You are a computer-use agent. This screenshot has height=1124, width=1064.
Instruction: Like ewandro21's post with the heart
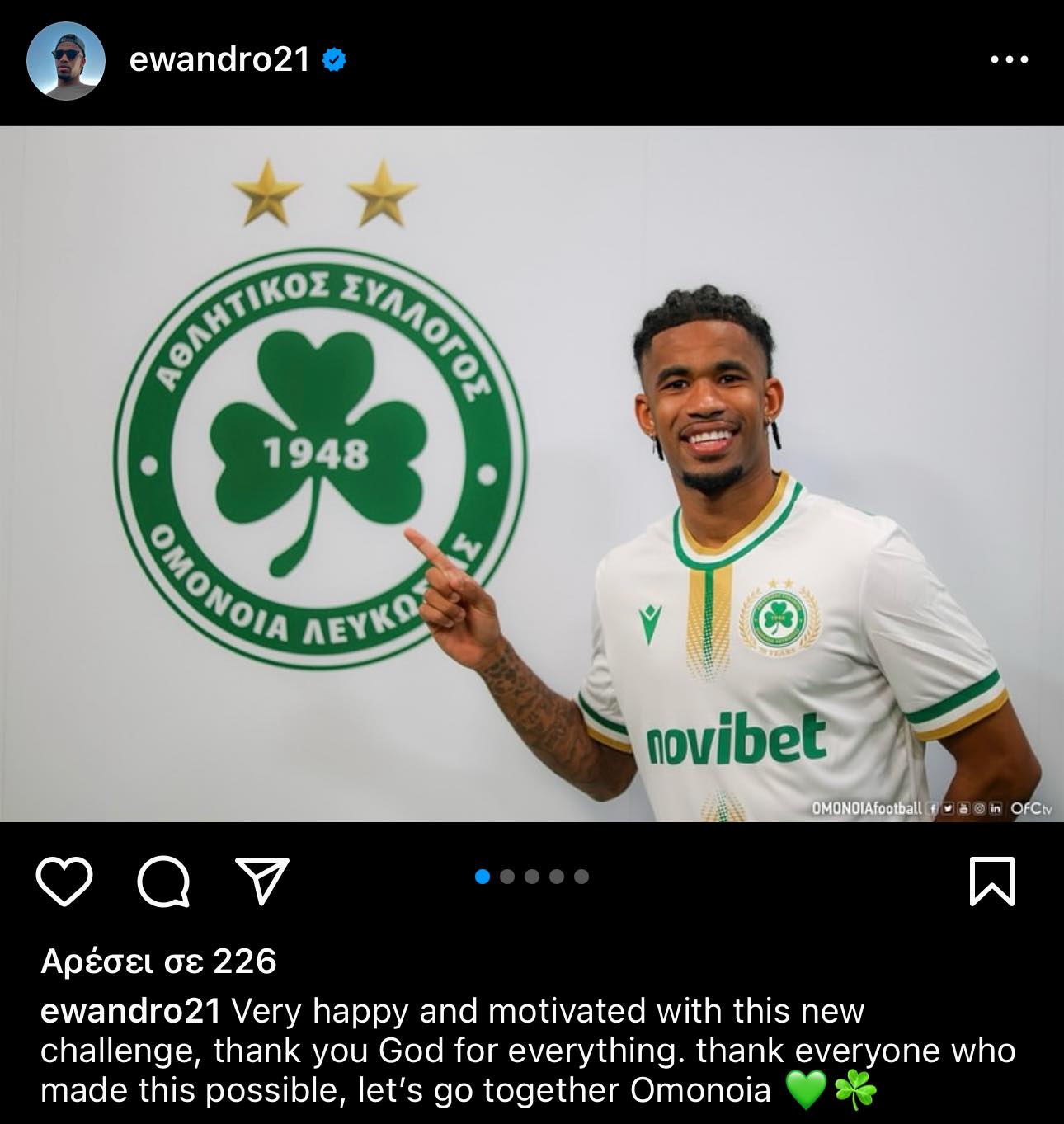click(65, 882)
